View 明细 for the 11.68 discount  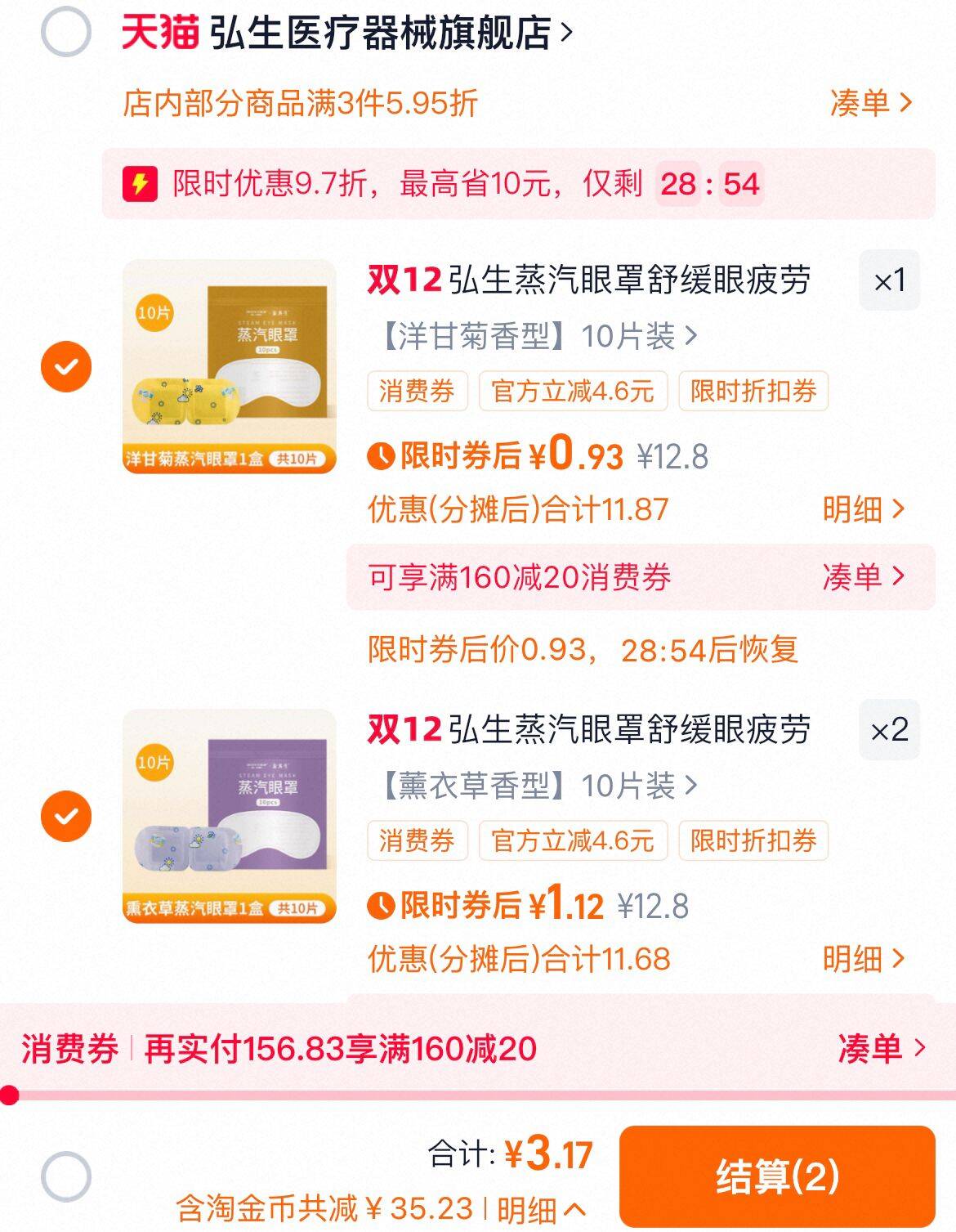coord(864,959)
